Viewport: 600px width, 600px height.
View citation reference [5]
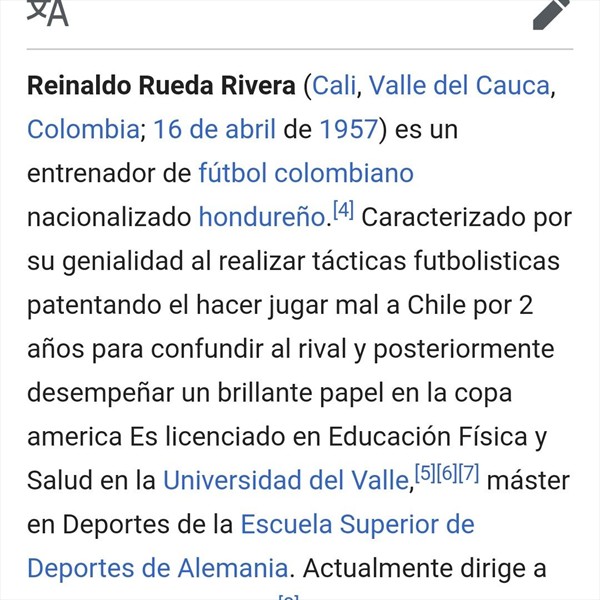(x=424, y=474)
